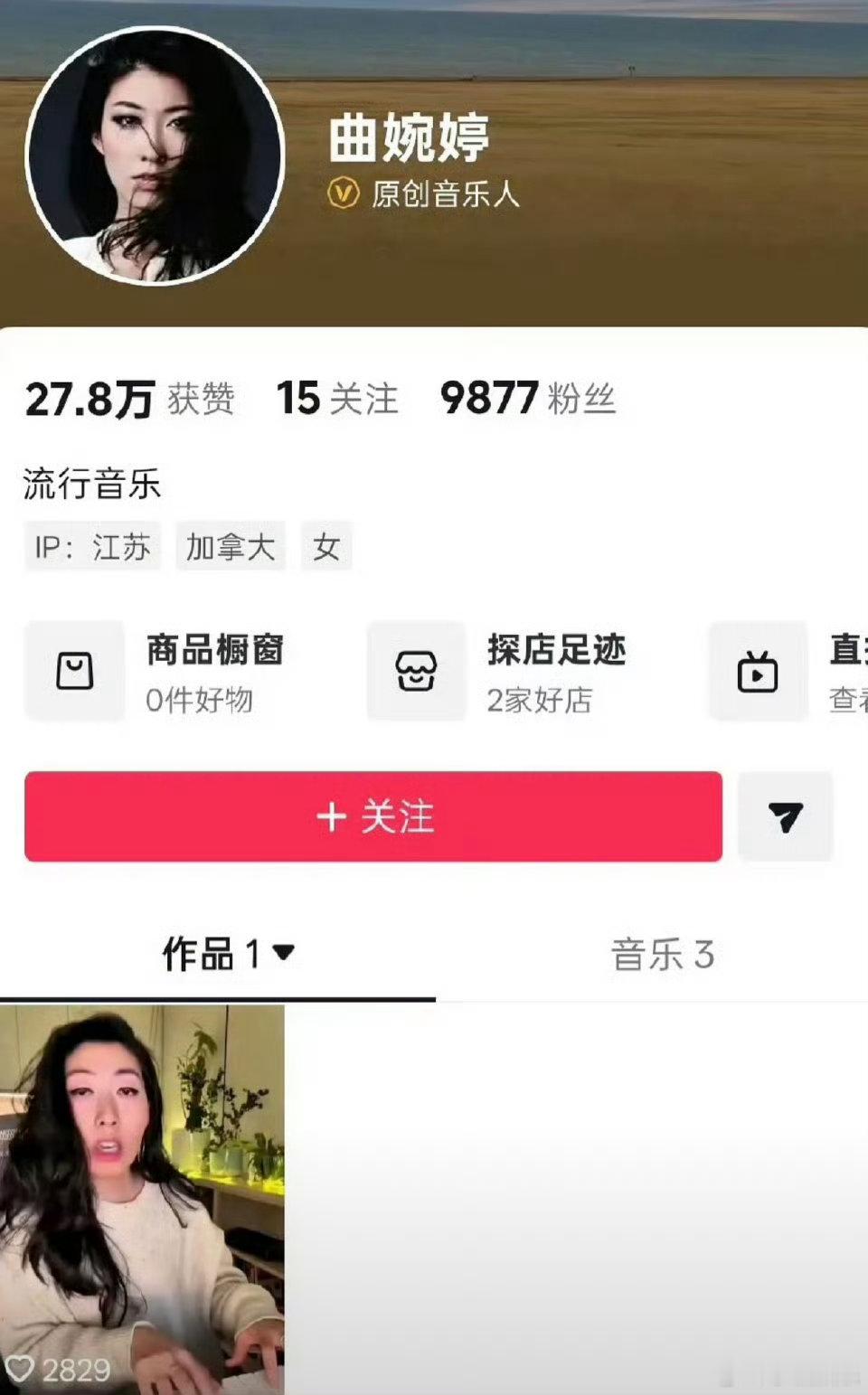Click the 加拿大 location tag
Image resolution: width=868 pixels, height=1395 pixels.
point(230,546)
